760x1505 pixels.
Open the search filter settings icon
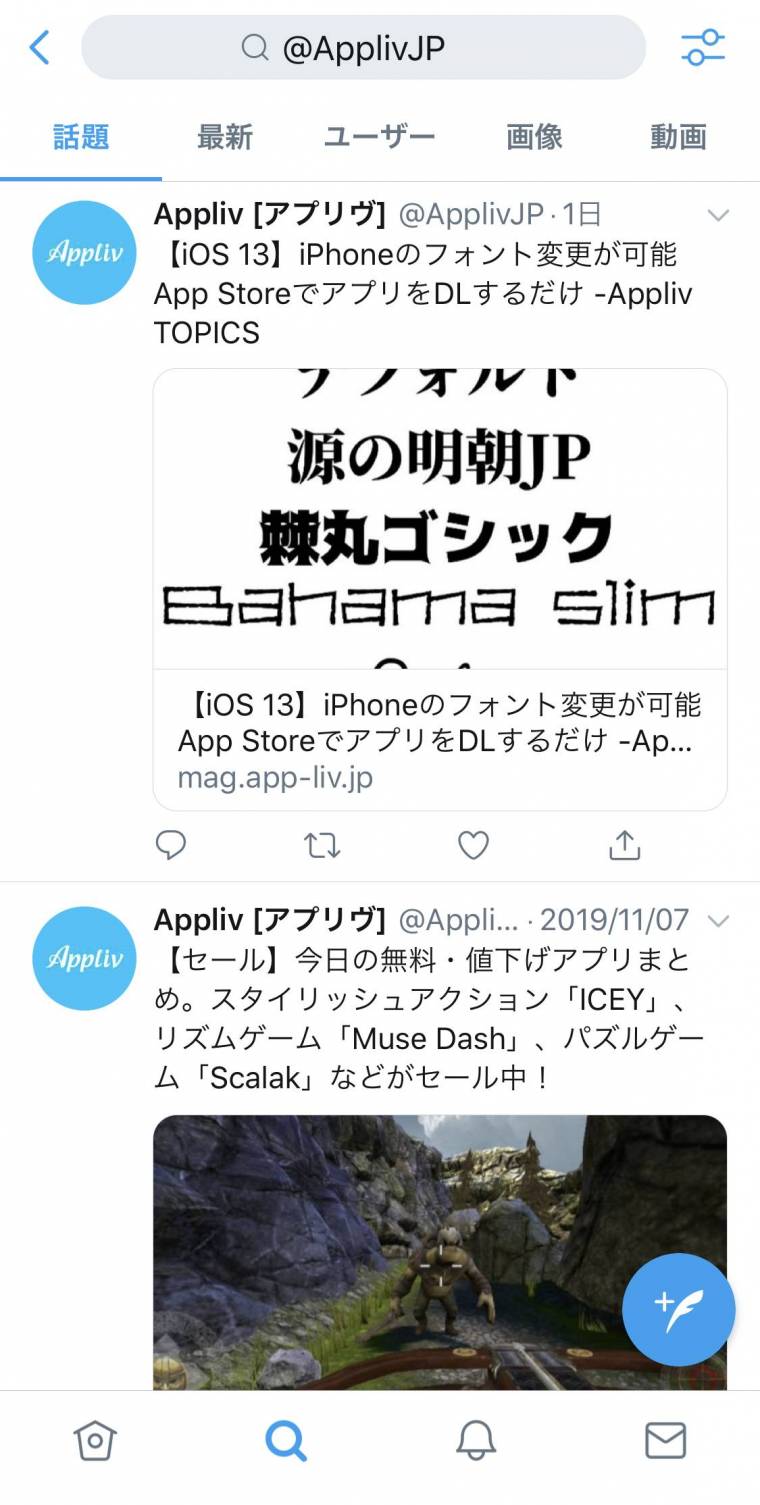pyautogui.click(x=703, y=47)
